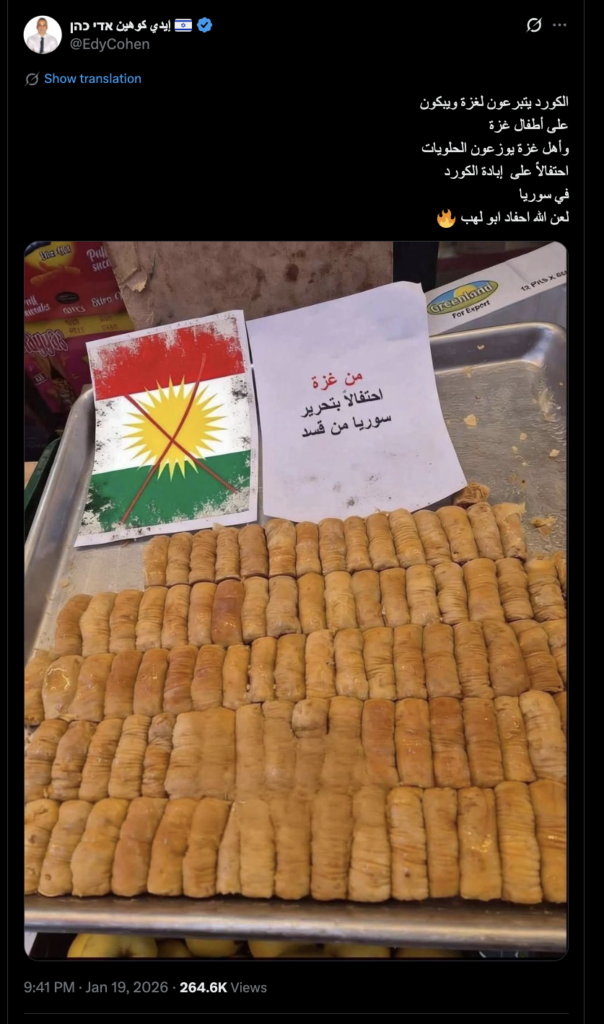Open Edy Cohen's profile picture
604x1024 pixels.
click(42, 34)
